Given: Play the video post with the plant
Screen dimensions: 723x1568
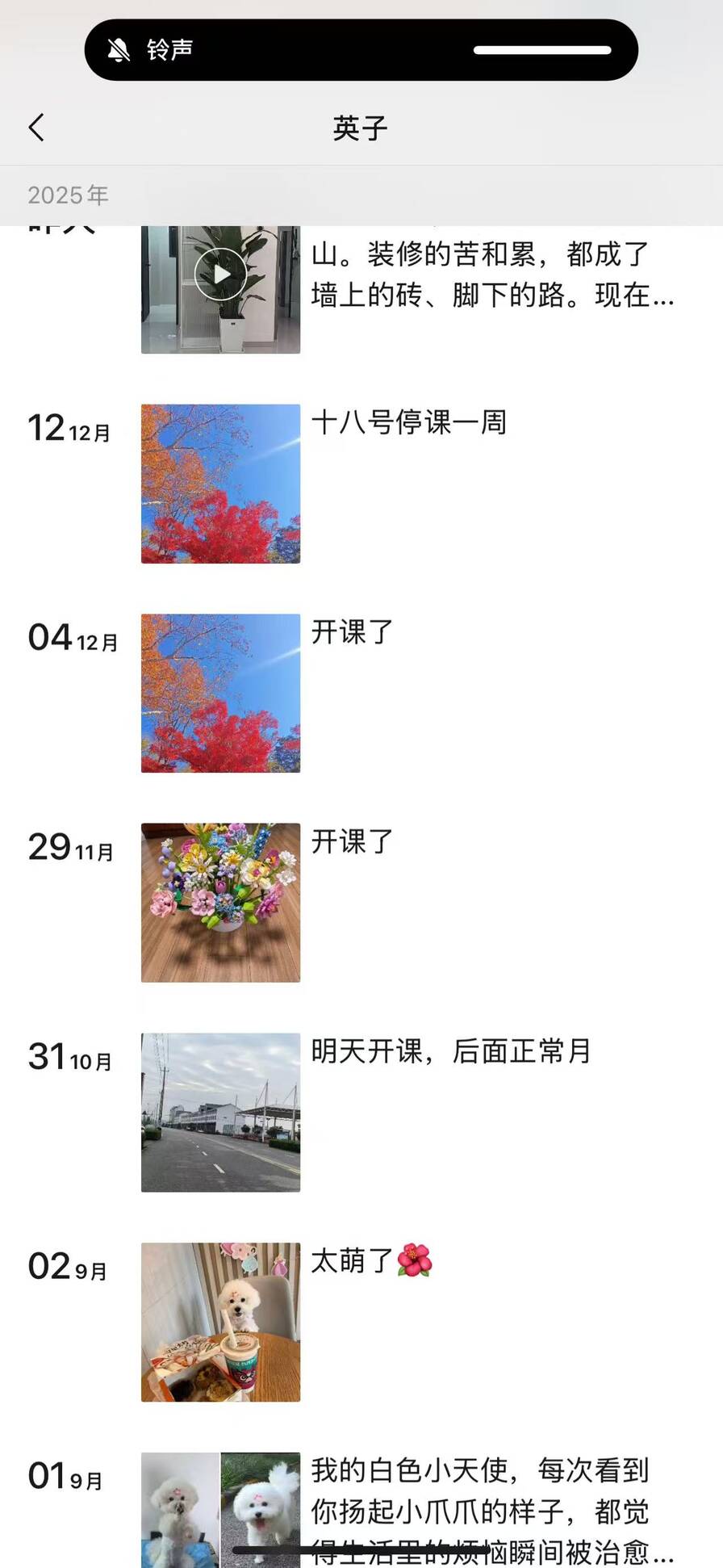Looking at the screenshot, I should [220, 275].
